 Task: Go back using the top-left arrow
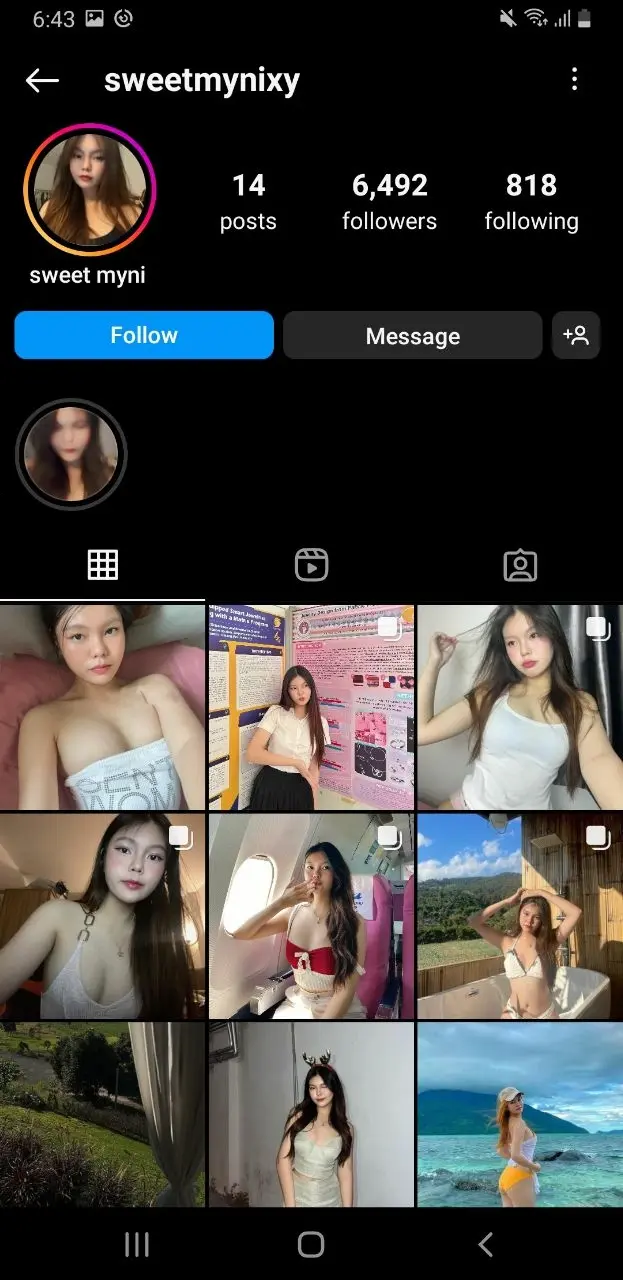(x=42, y=81)
